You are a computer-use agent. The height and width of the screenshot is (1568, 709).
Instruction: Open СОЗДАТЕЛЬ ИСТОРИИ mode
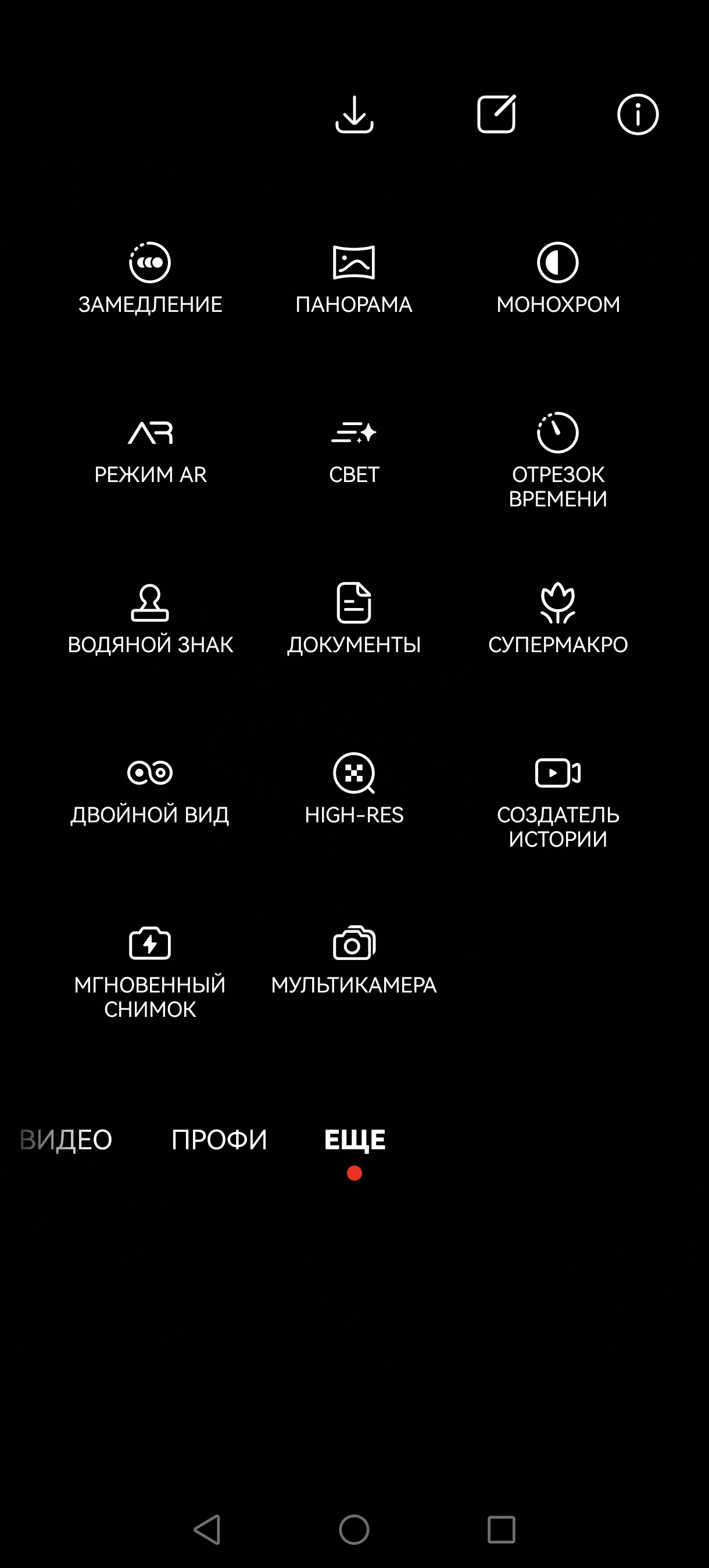click(557, 800)
